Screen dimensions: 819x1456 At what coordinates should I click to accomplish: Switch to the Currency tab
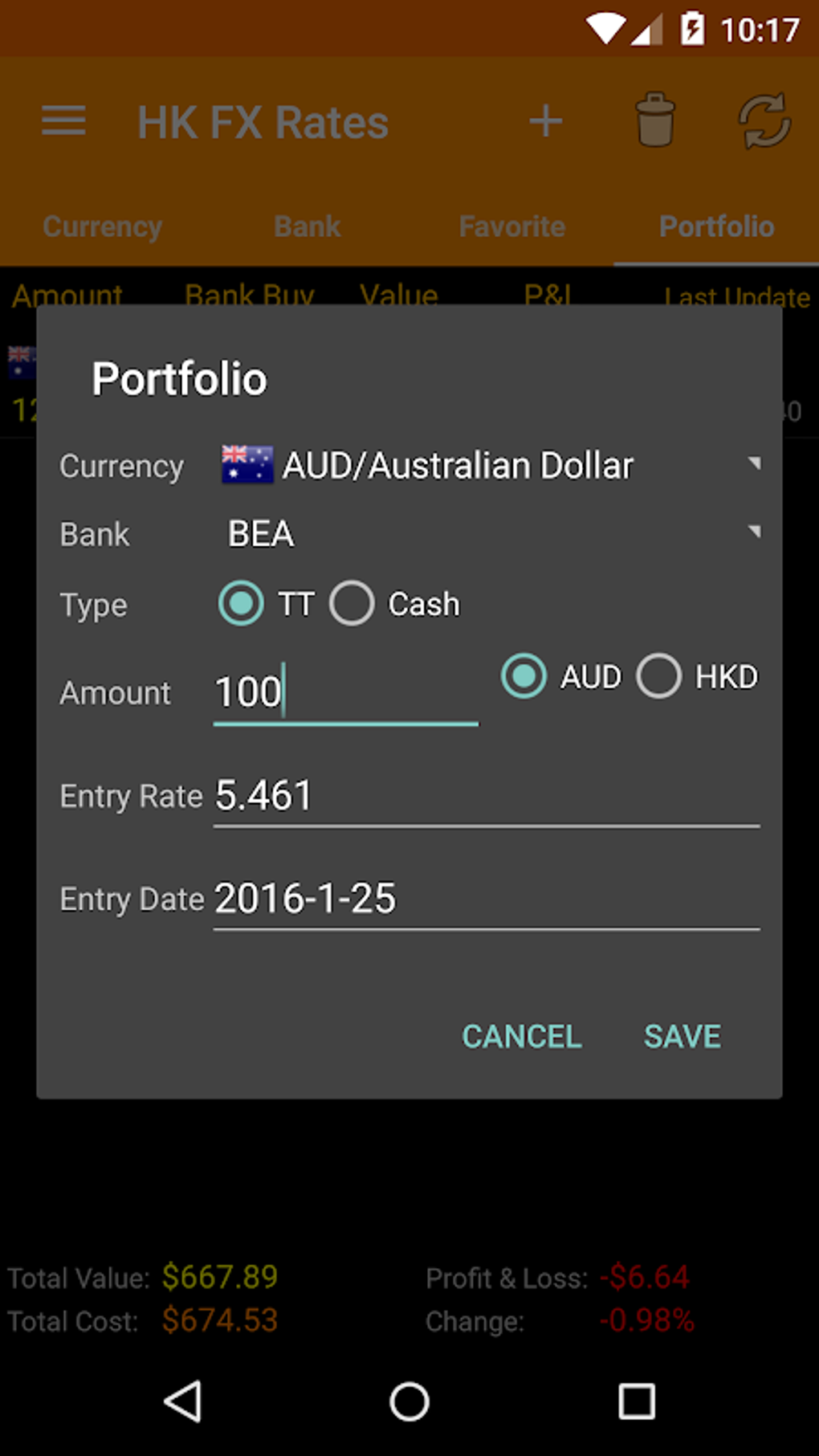pyautogui.click(x=101, y=226)
